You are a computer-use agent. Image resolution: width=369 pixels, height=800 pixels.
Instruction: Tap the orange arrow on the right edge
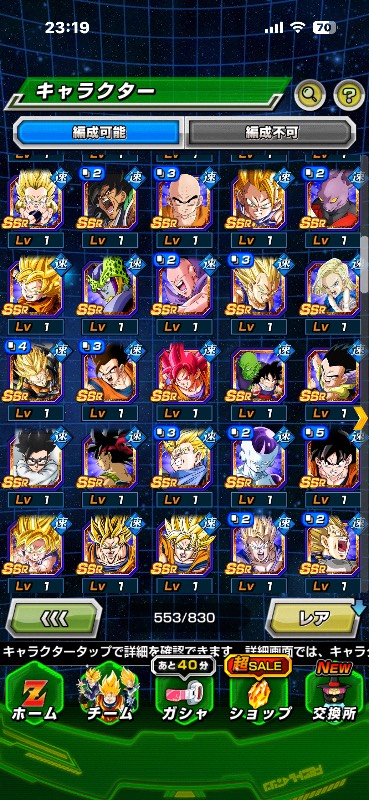pos(362,418)
